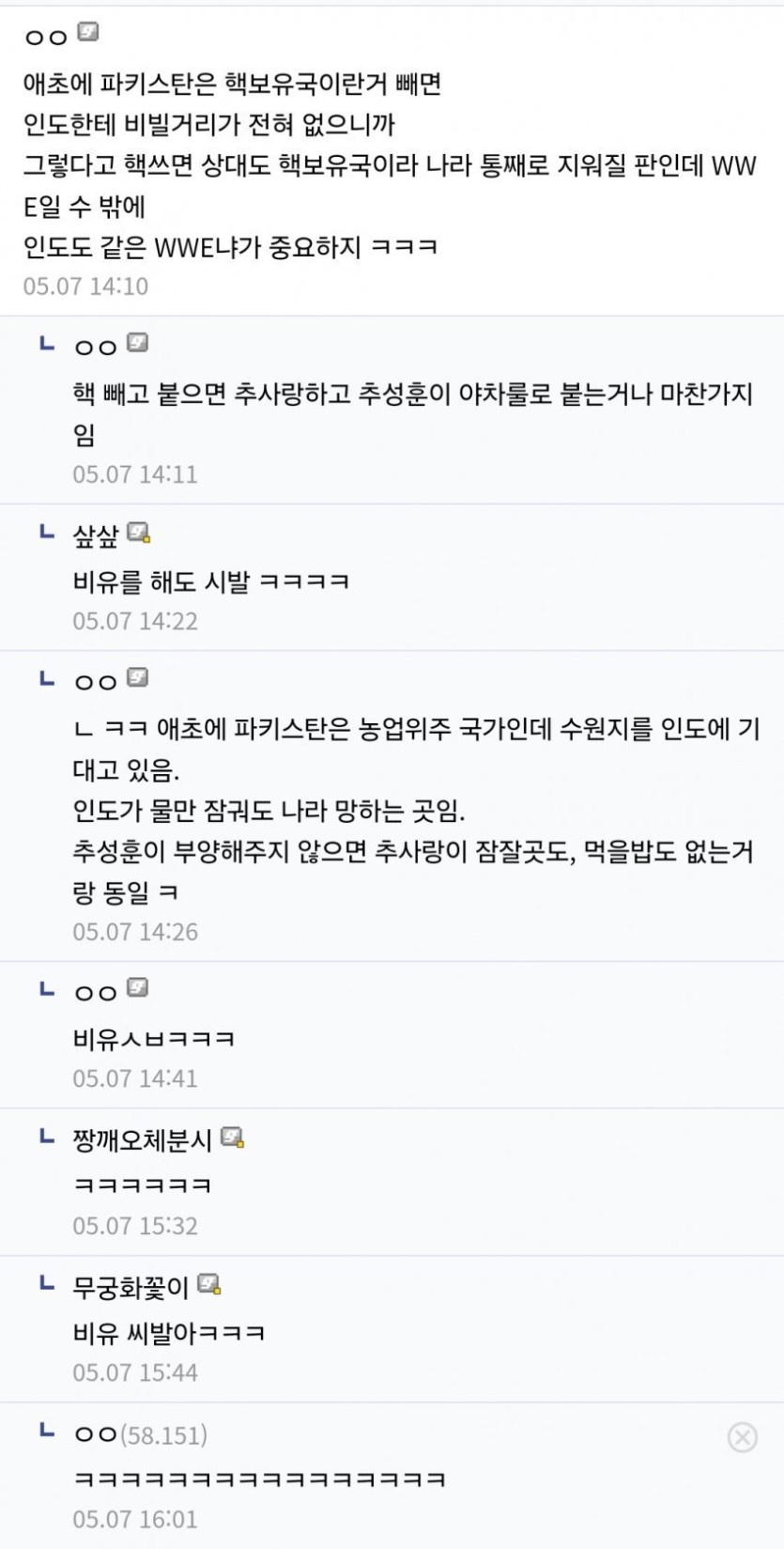Open 샾샾's profile badge icon
The image size is (784, 1549).
point(138,533)
